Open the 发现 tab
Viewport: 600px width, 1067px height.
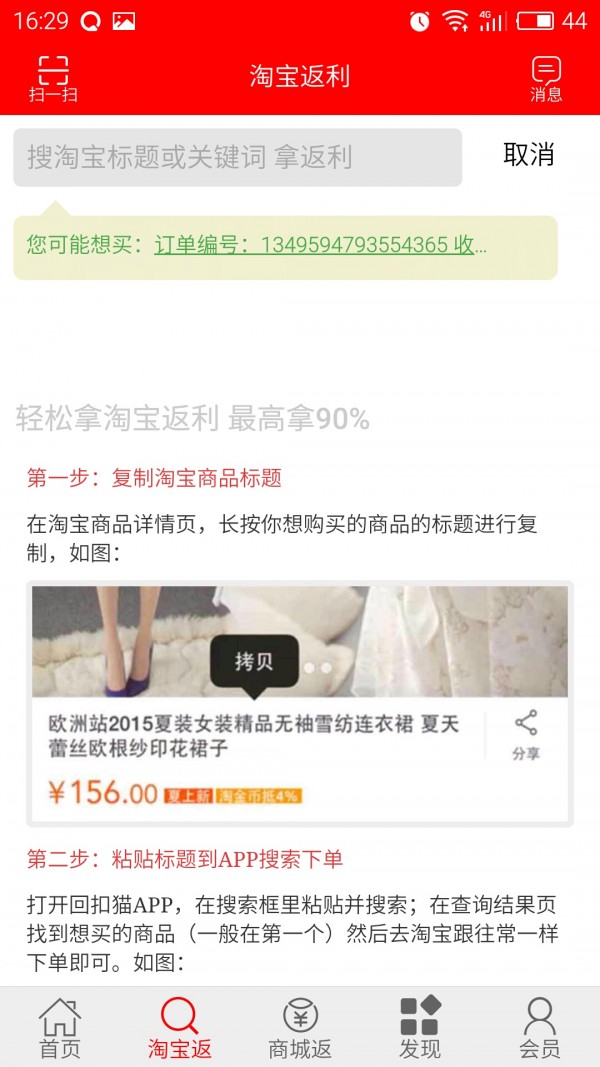click(420, 1027)
